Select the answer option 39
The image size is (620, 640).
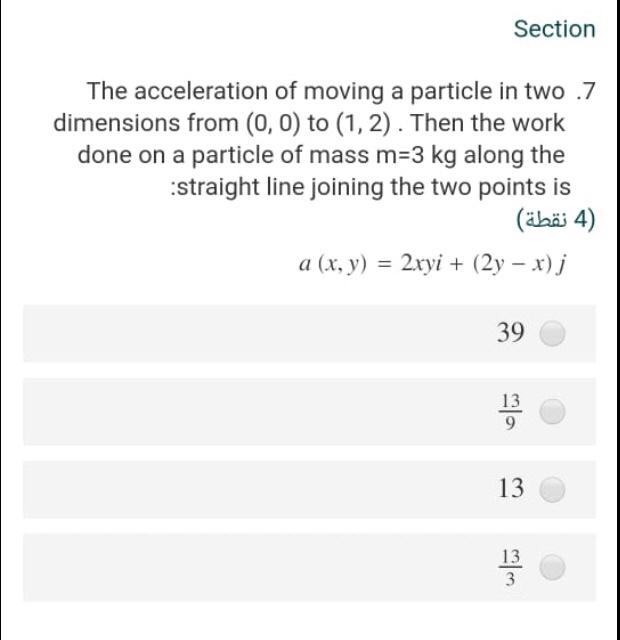coord(554,333)
